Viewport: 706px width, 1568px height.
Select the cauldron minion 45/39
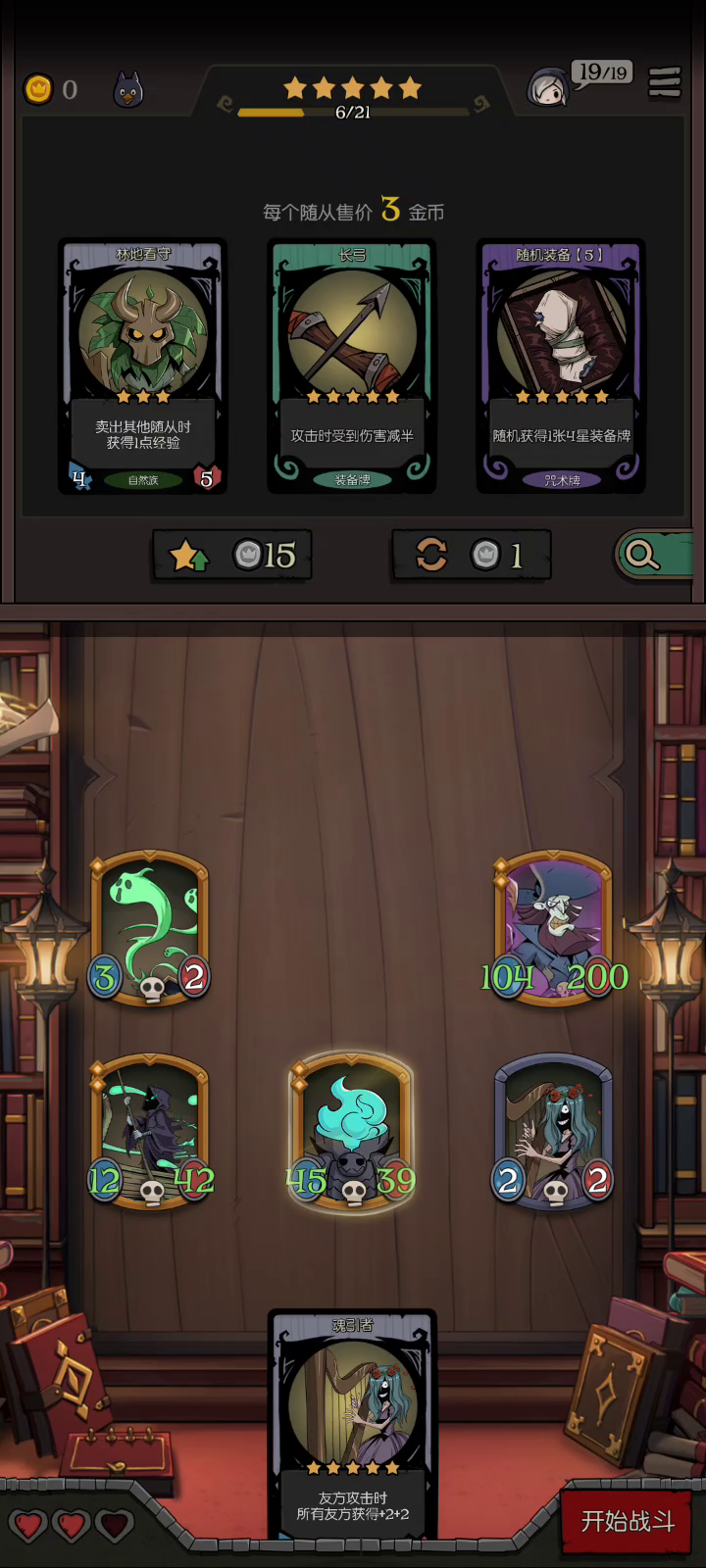pos(351,1133)
